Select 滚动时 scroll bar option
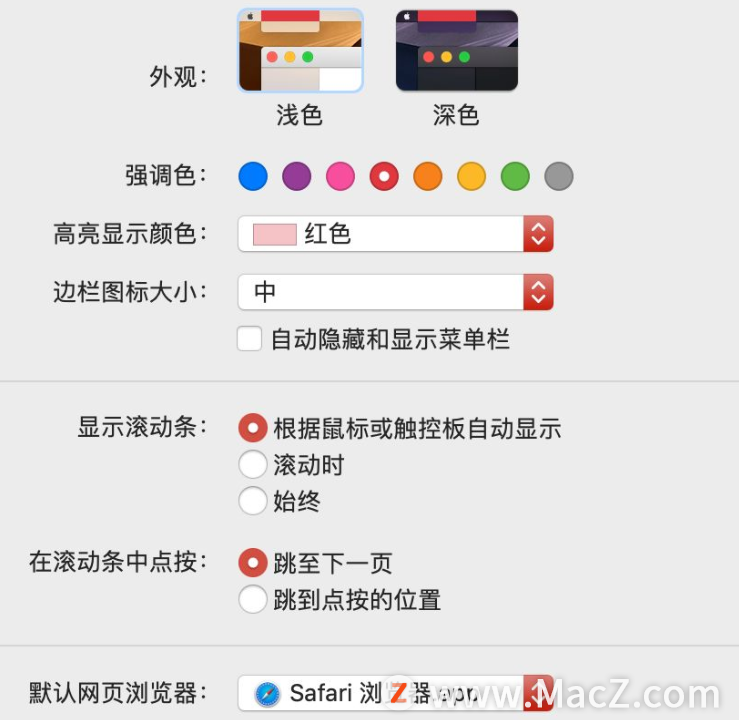739x720 pixels. click(253, 464)
